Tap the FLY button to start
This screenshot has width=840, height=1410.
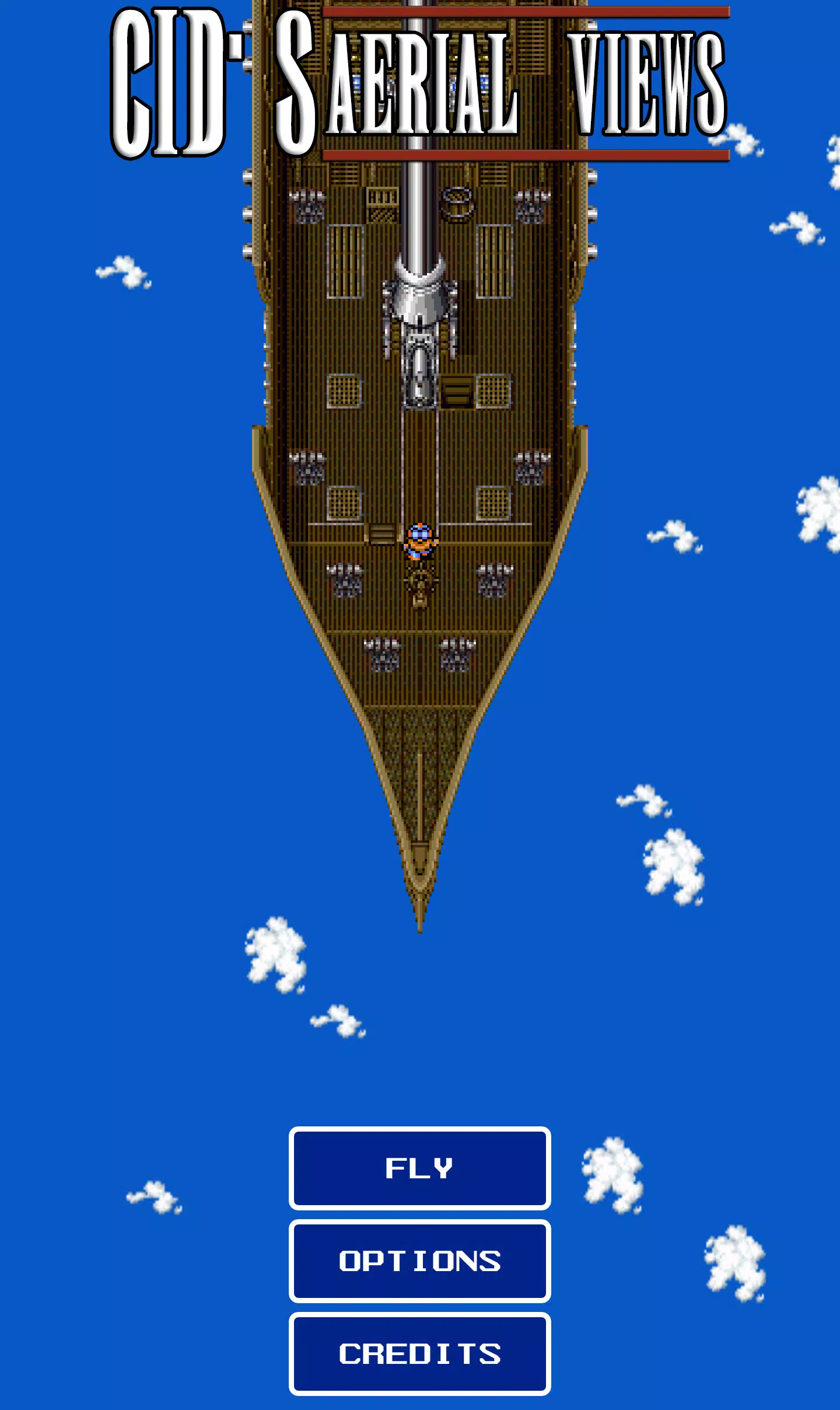click(419, 1168)
